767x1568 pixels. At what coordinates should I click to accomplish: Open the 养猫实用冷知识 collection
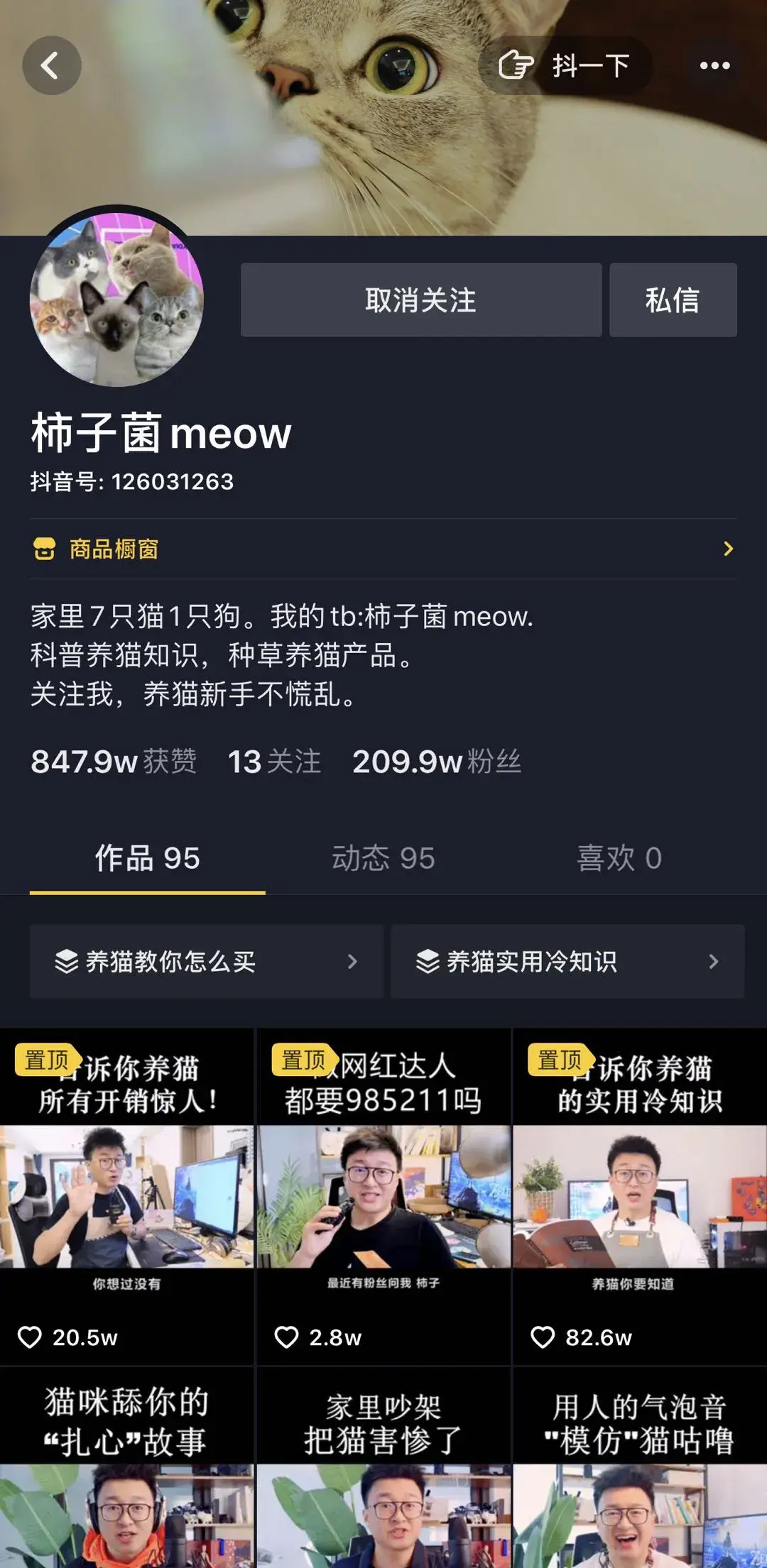pyautogui.click(x=567, y=962)
